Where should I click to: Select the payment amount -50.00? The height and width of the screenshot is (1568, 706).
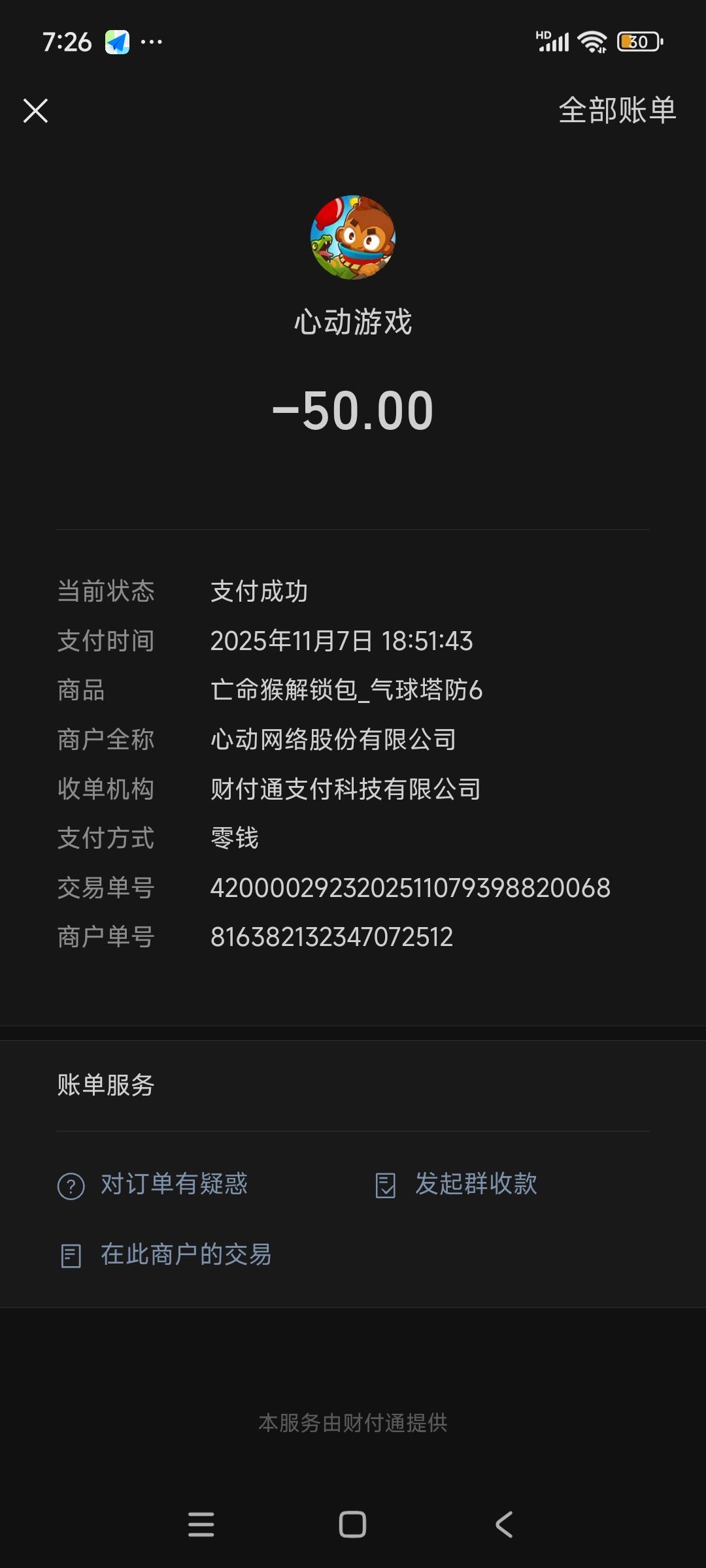point(353,410)
